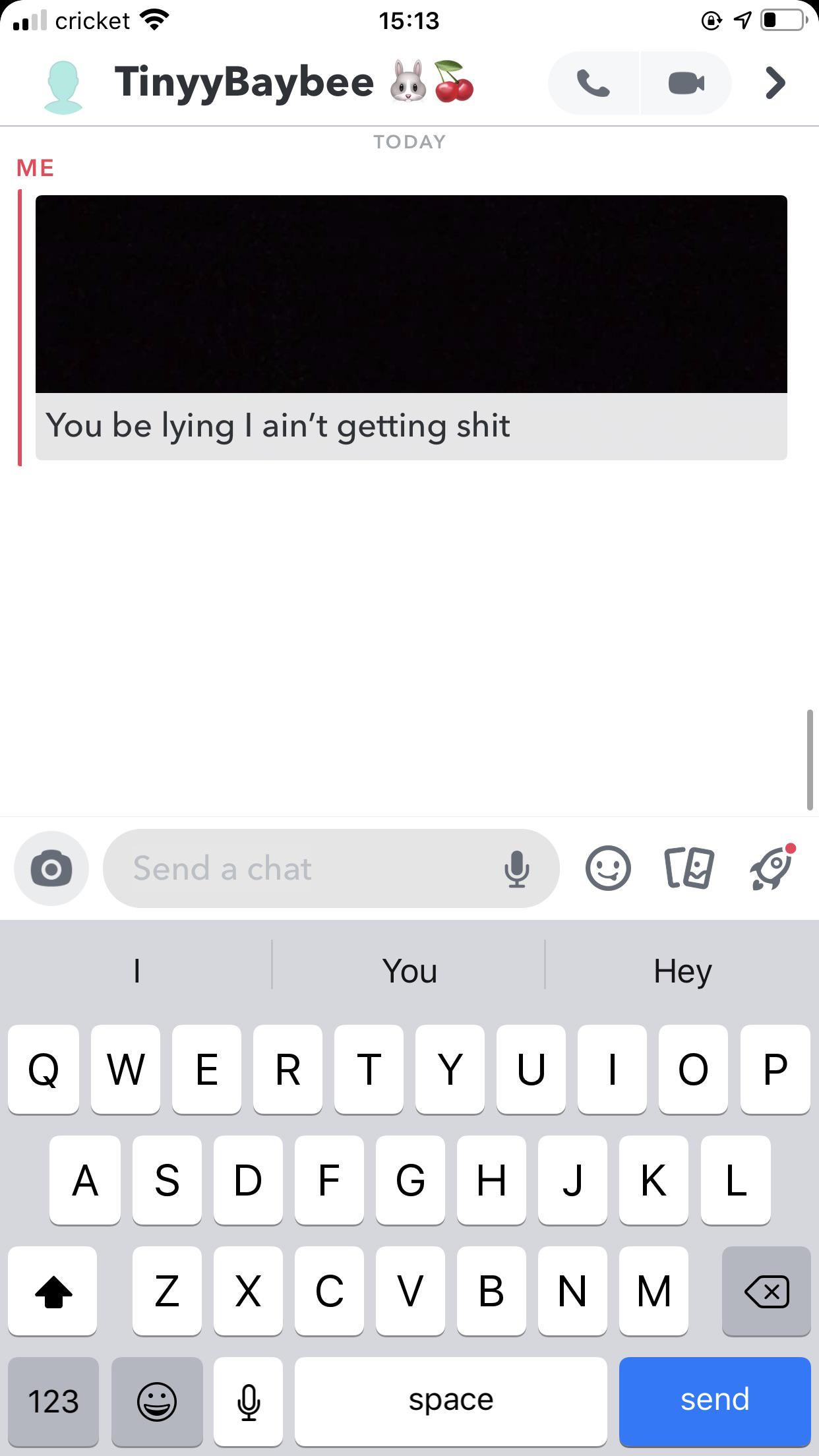Tap the backspace key on the keyboard
The width and height of the screenshot is (819, 1456).
point(766,1291)
